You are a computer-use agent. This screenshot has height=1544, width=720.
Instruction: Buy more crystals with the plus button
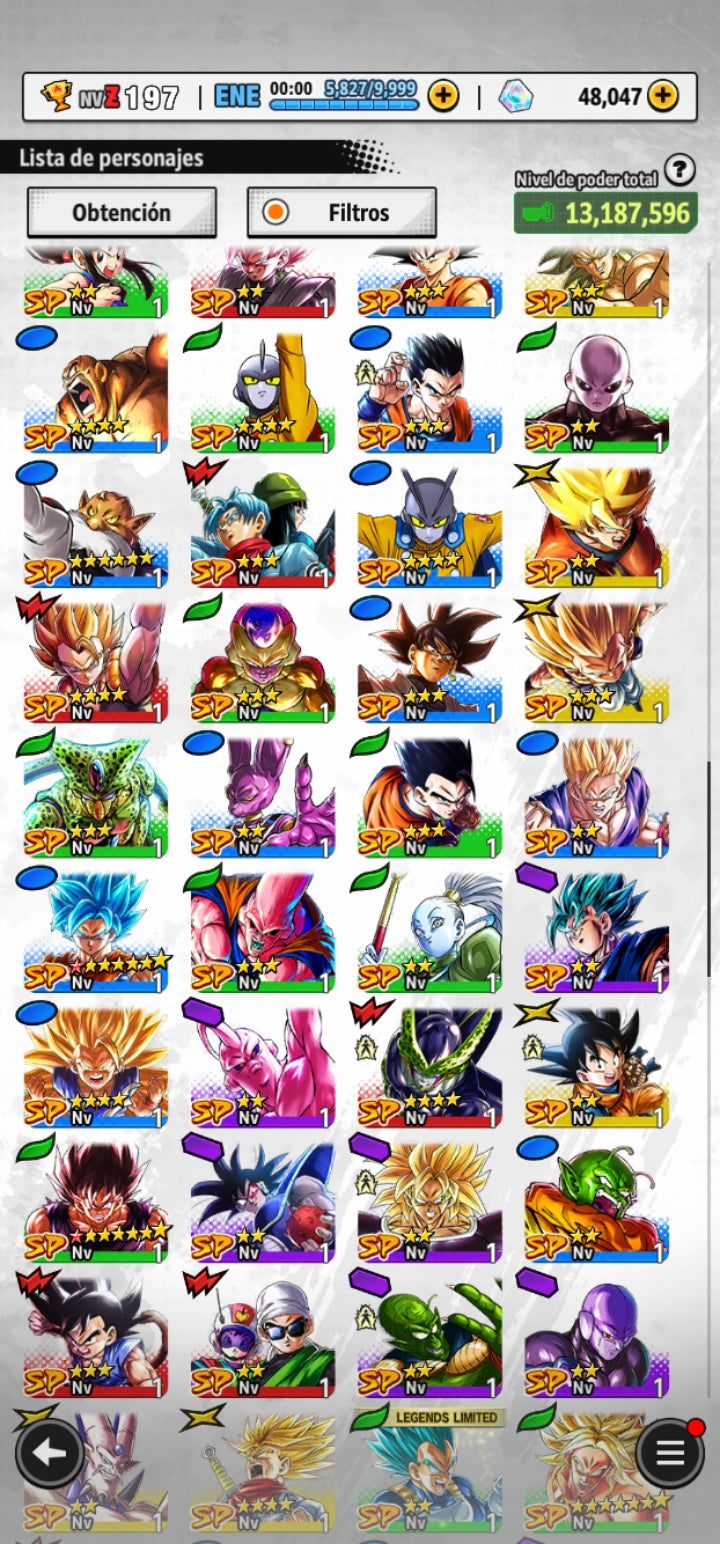tap(662, 96)
